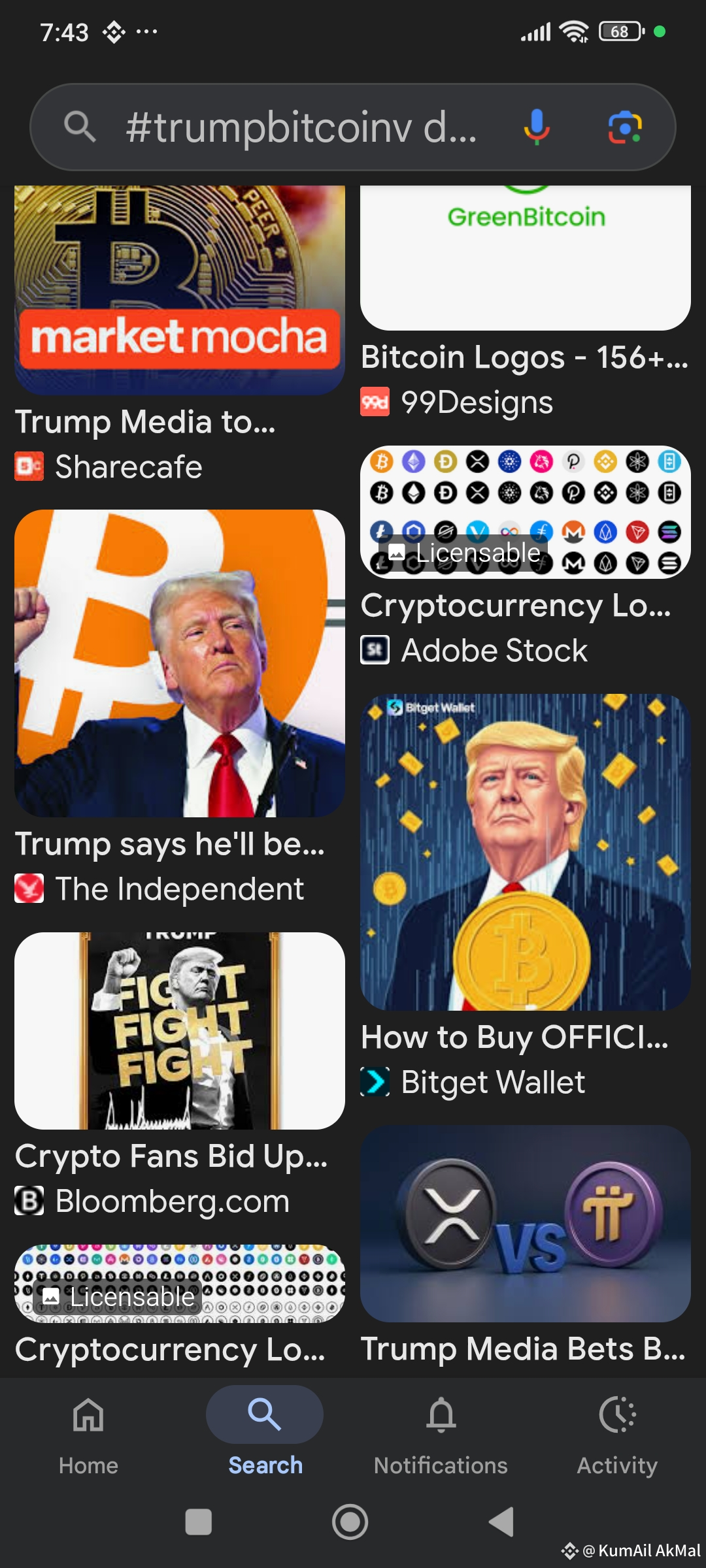
Task: Tap the search field with #trumpbitcoinv query
Action: 301,127
